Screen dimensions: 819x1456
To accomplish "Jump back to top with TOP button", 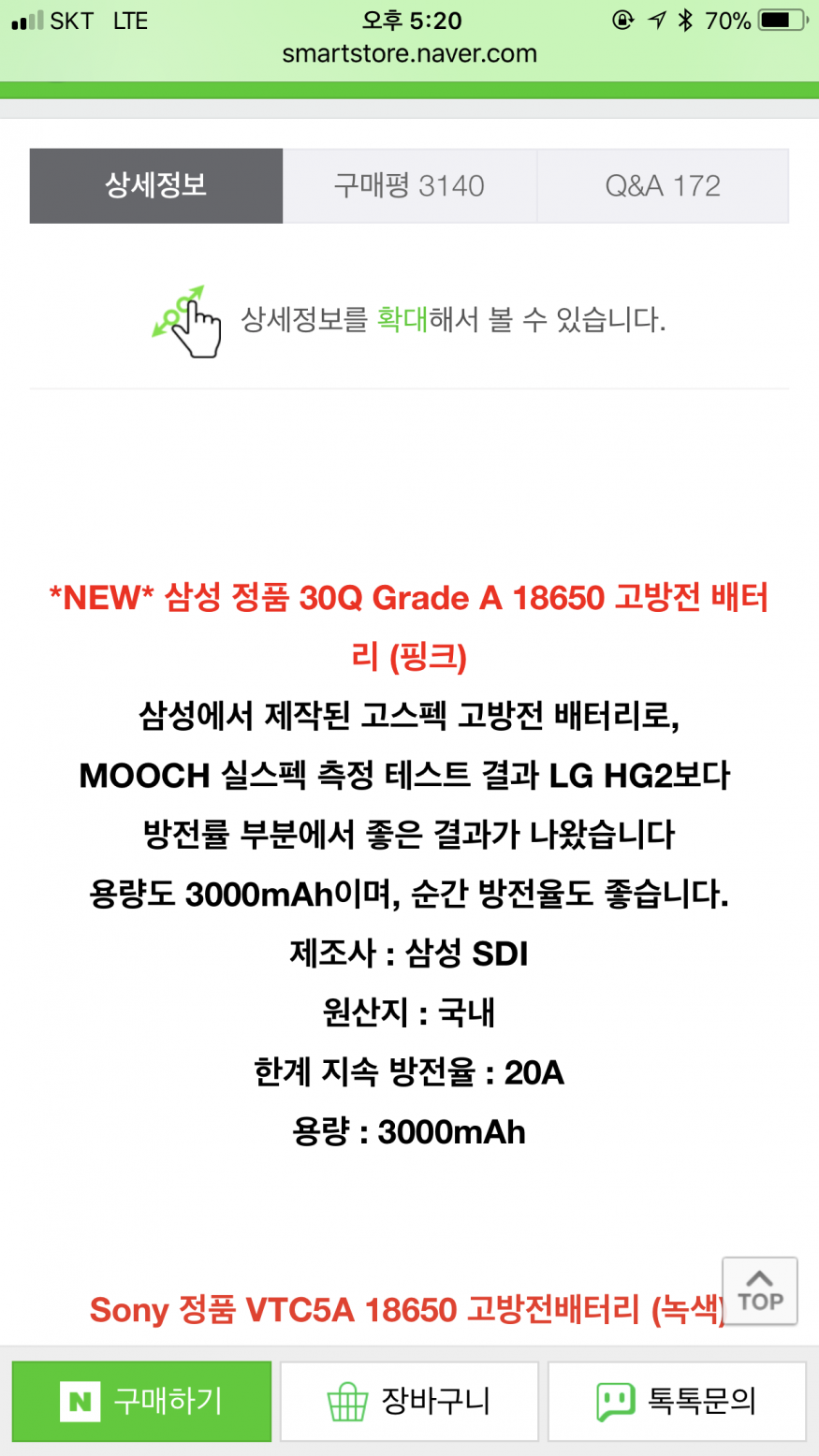I will (x=759, y=1291).
